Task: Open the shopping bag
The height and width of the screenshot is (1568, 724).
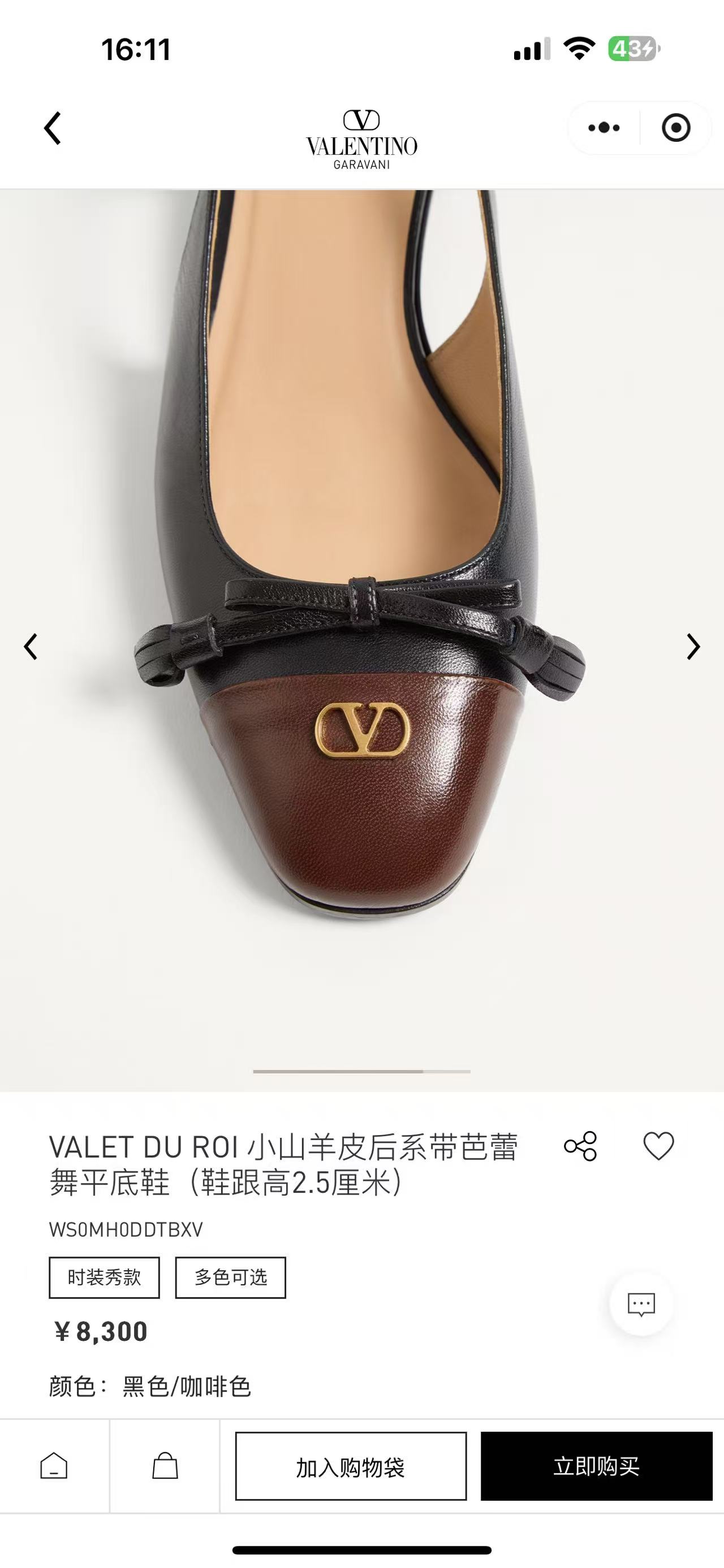Action: pos(165,1466)
